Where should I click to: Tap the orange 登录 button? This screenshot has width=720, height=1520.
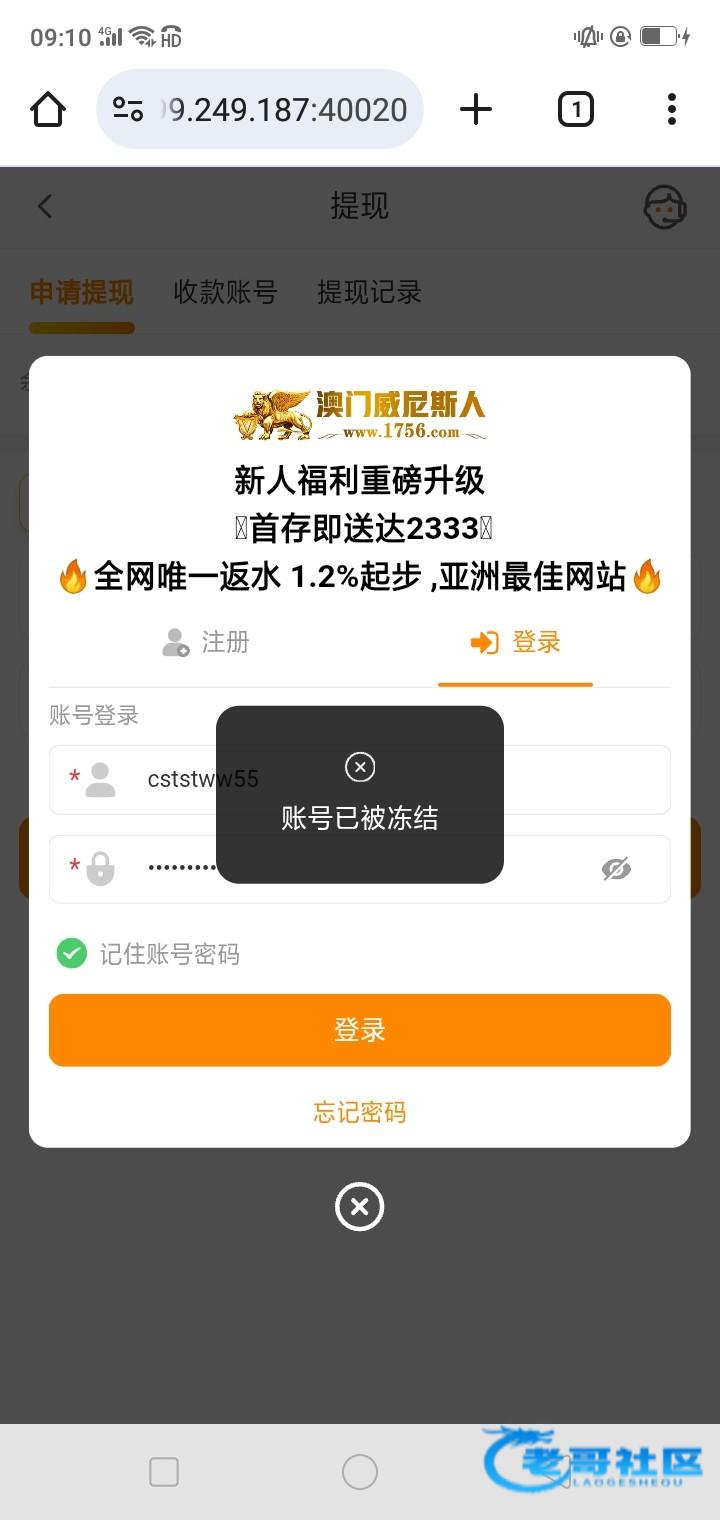pos(359,1030)
